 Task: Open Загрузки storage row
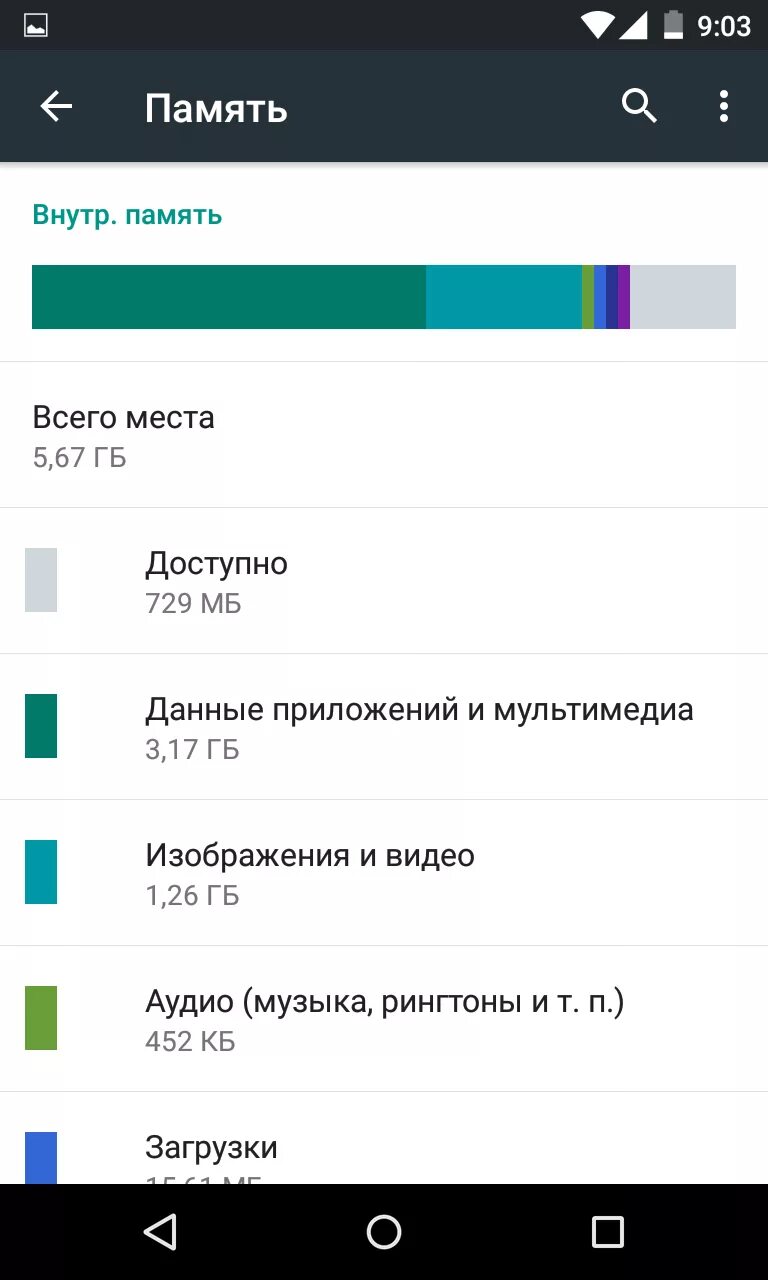pyautogui.click(x=384, y=1138)
